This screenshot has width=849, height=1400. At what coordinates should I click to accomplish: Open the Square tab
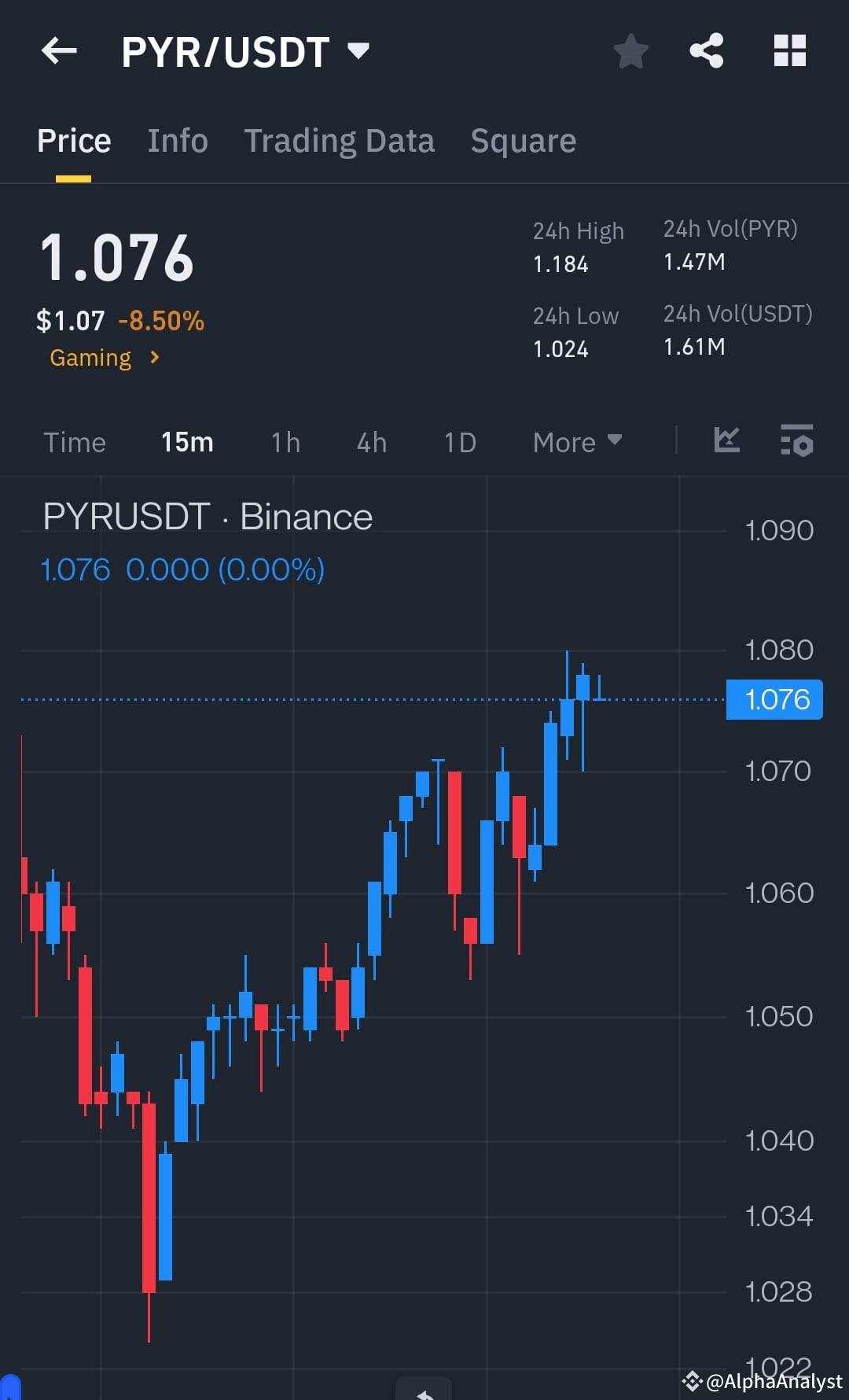(523, 140)
